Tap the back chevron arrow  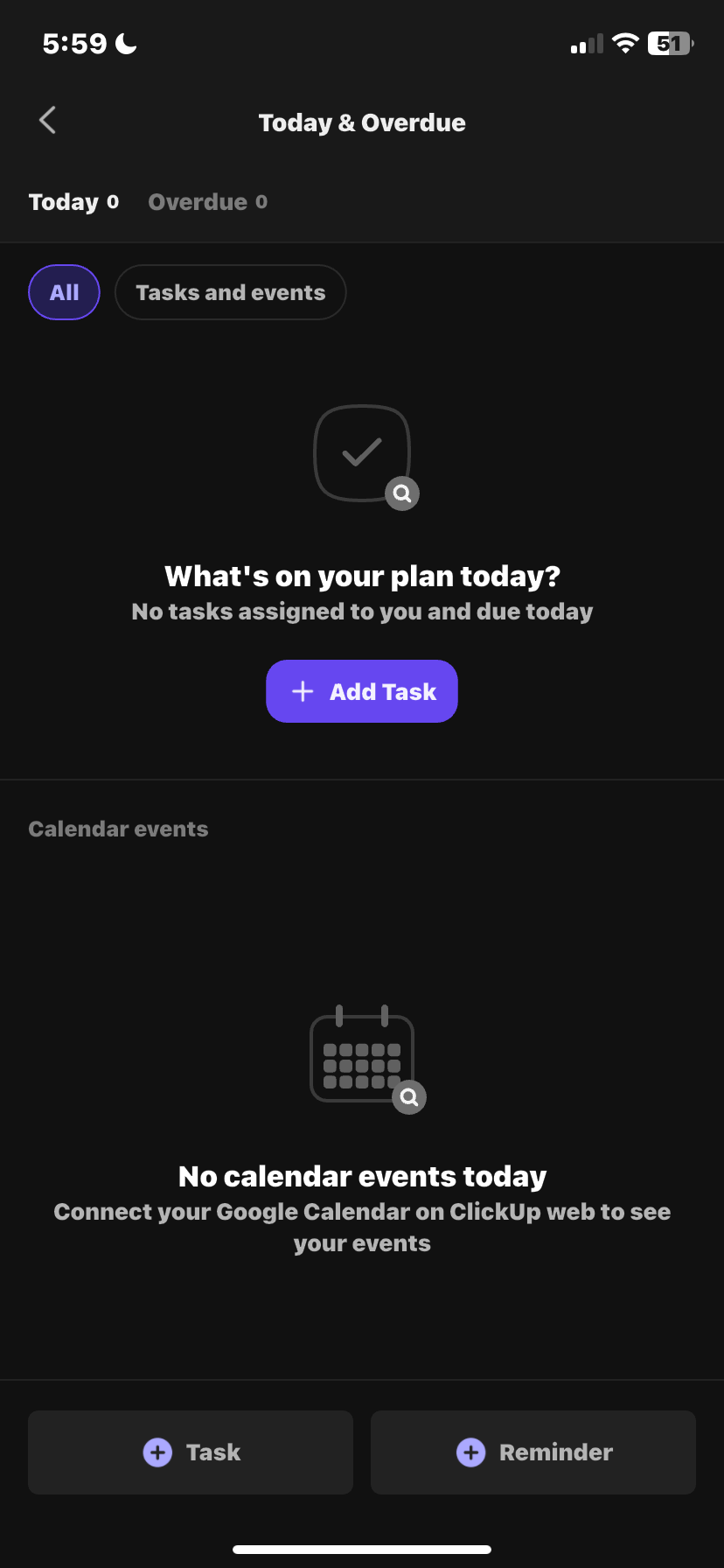click(x=46, y=120)
